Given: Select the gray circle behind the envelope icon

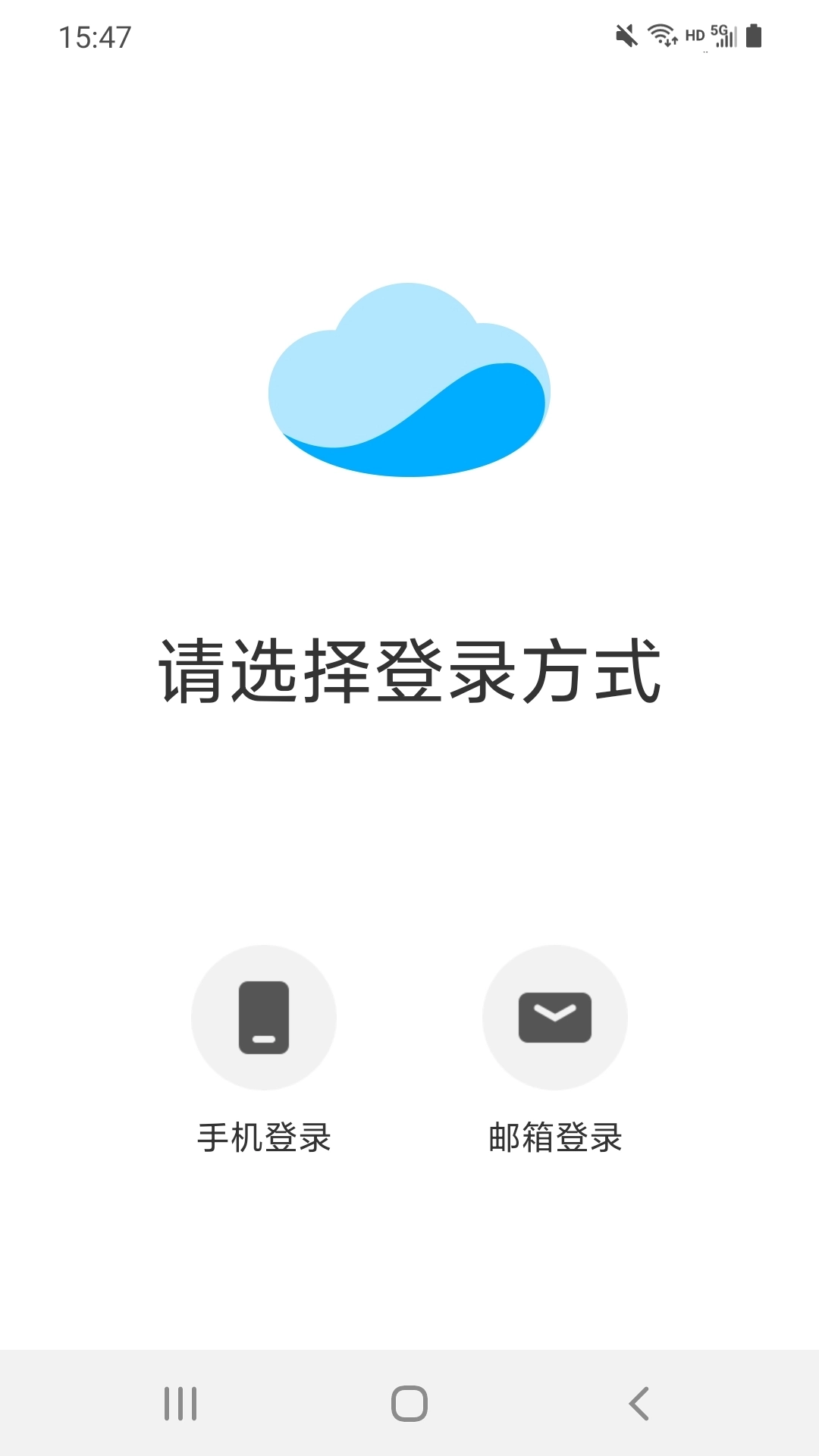Looking at the screenshot, I should (554, 1018).
